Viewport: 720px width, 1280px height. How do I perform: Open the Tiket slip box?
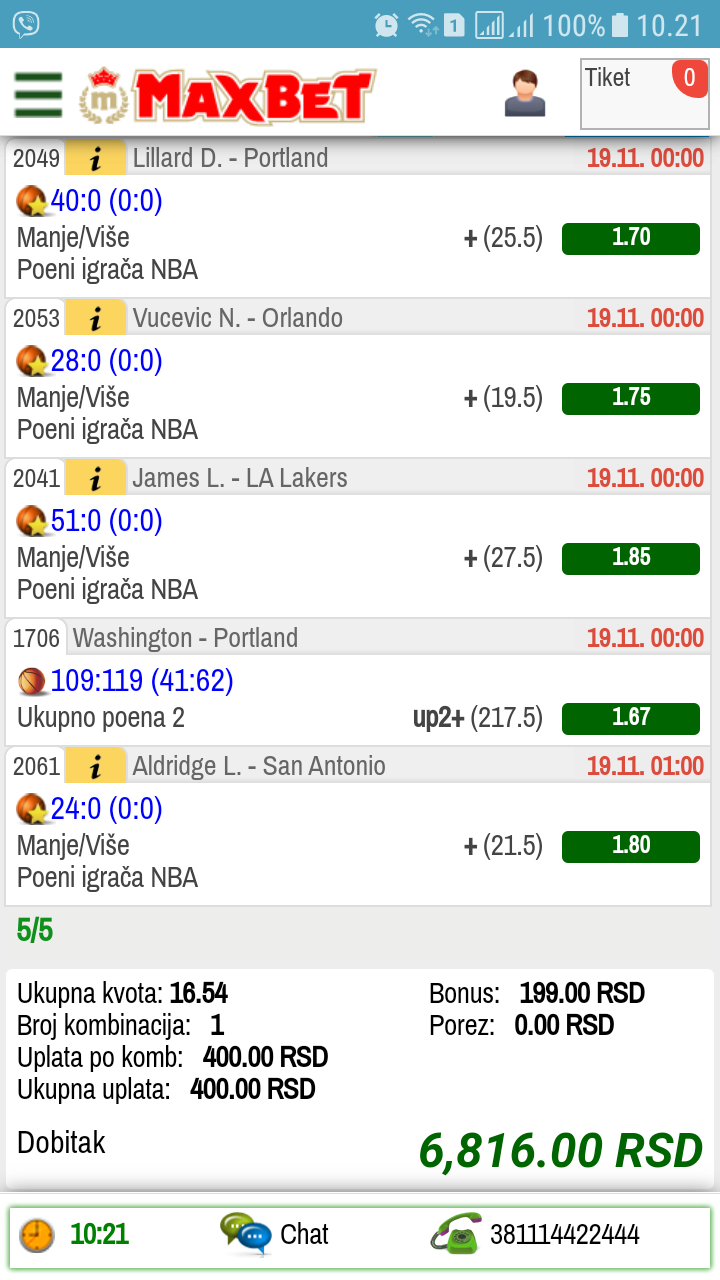644,94
